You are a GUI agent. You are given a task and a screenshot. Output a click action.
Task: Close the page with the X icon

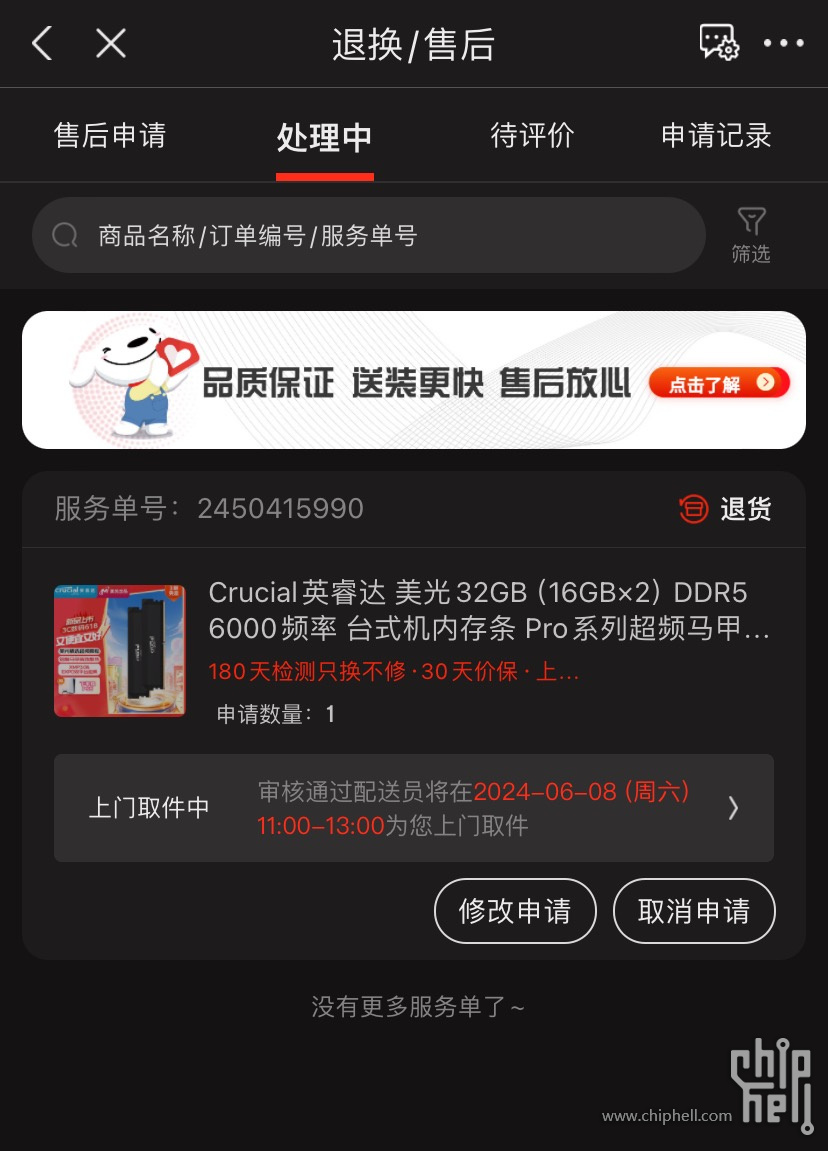pyautogui.click(x=110, y=43)
